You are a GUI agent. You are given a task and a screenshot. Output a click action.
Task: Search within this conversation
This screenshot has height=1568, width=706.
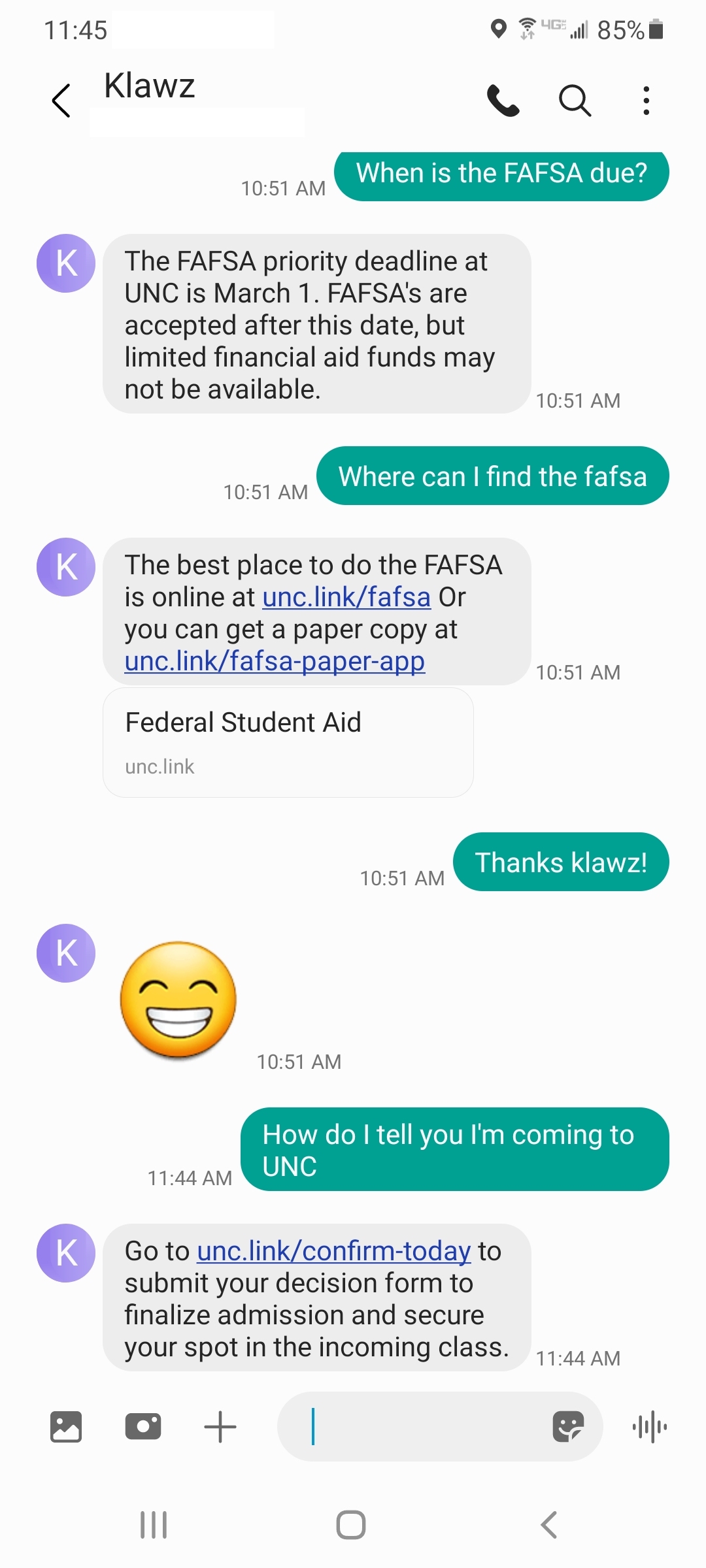[x=575, y=101]
